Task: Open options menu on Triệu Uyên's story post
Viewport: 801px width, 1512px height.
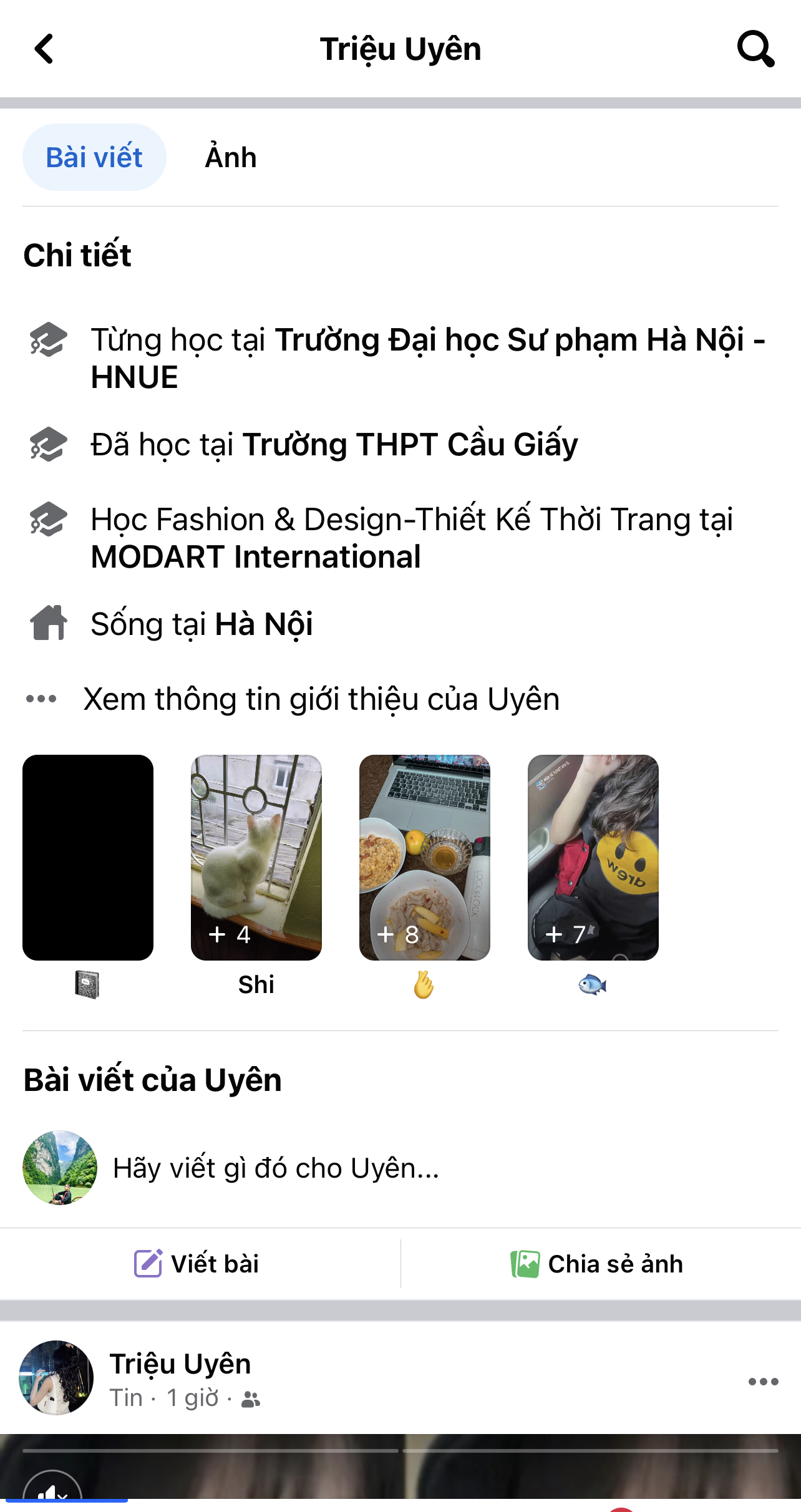Action: (x=763, y=1381)
